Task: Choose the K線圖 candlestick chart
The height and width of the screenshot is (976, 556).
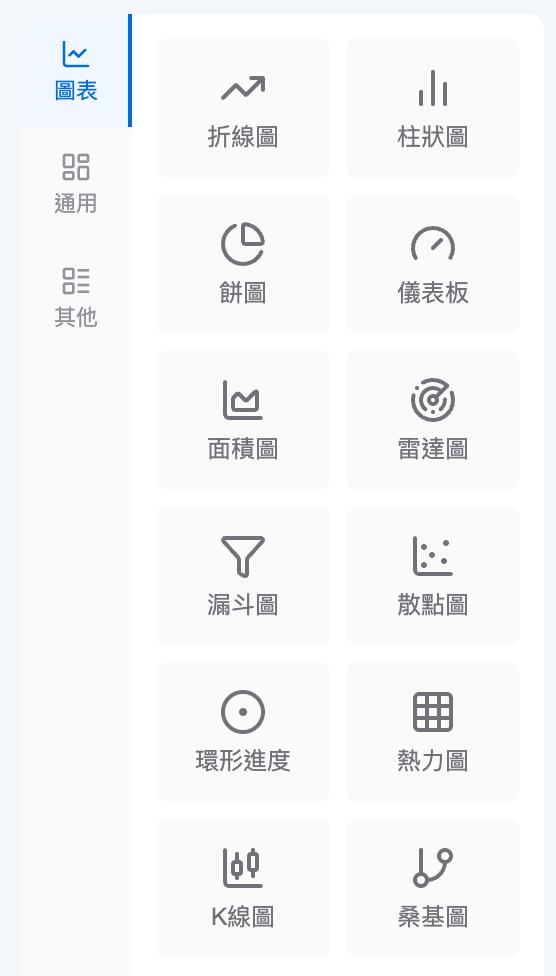Action: click(x=243, y=888)
